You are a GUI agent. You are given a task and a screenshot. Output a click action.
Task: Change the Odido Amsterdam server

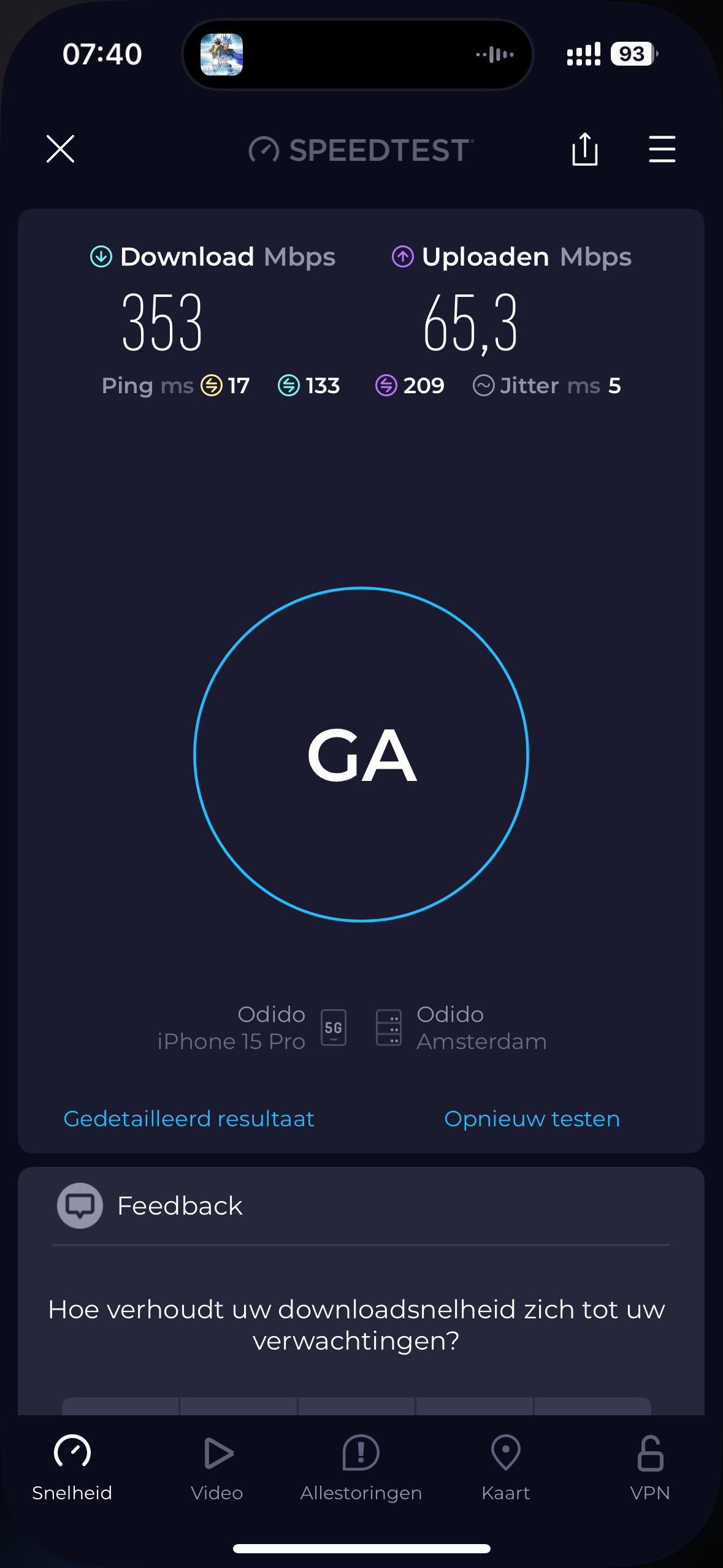[460, 1028]
